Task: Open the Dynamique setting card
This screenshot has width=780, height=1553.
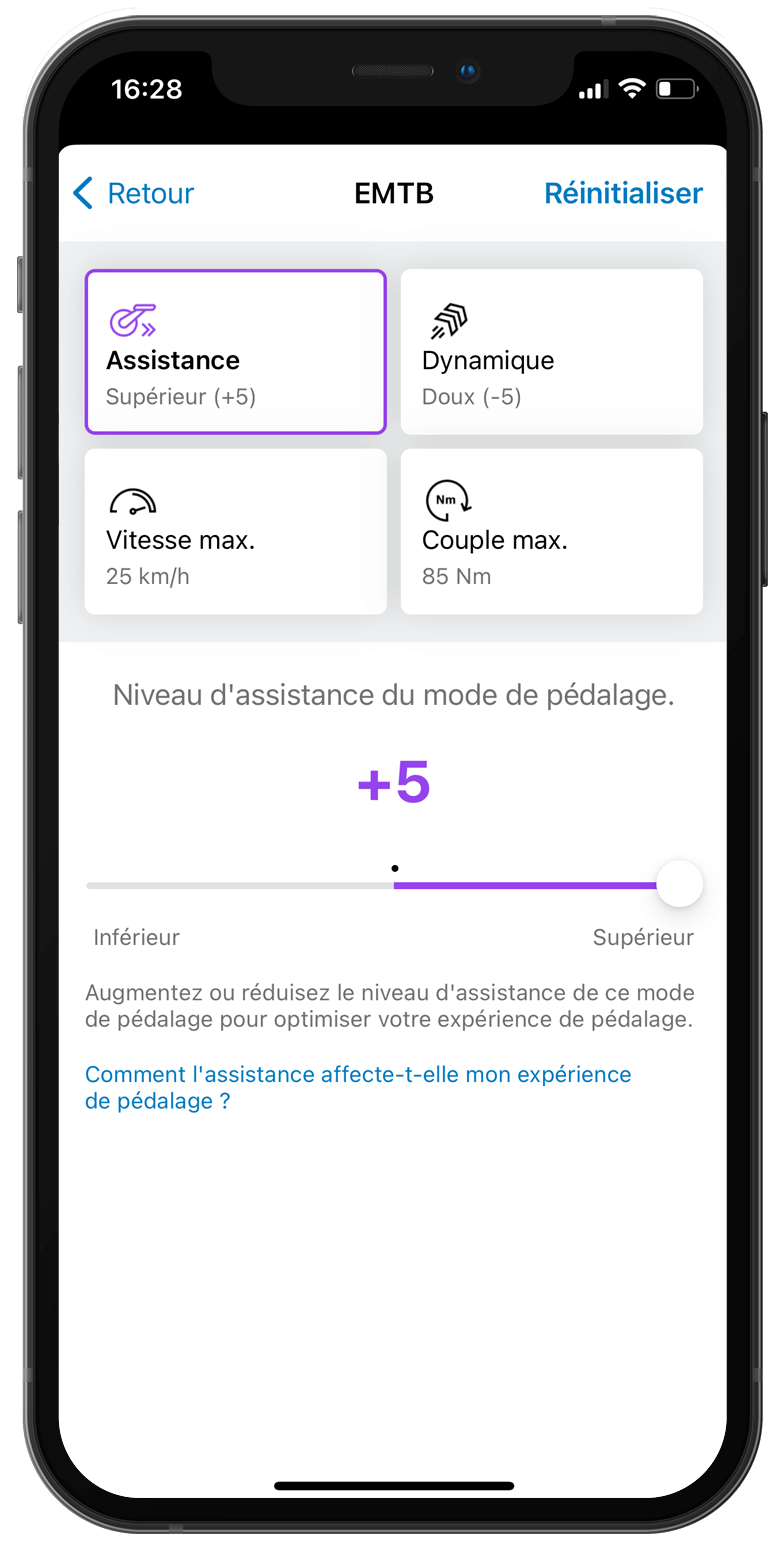Action: [552, 352]
